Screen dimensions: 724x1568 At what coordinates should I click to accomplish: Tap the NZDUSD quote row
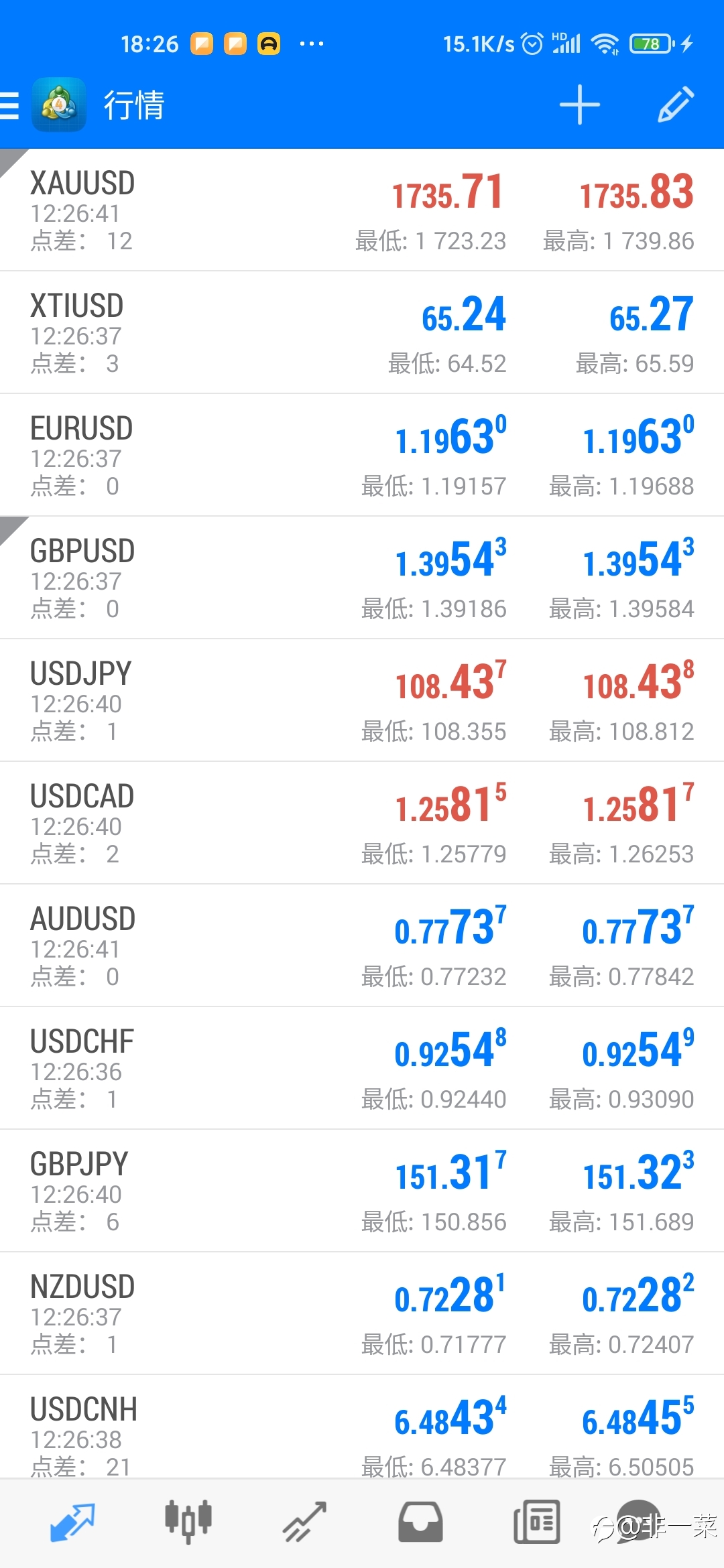(362, 1313)
